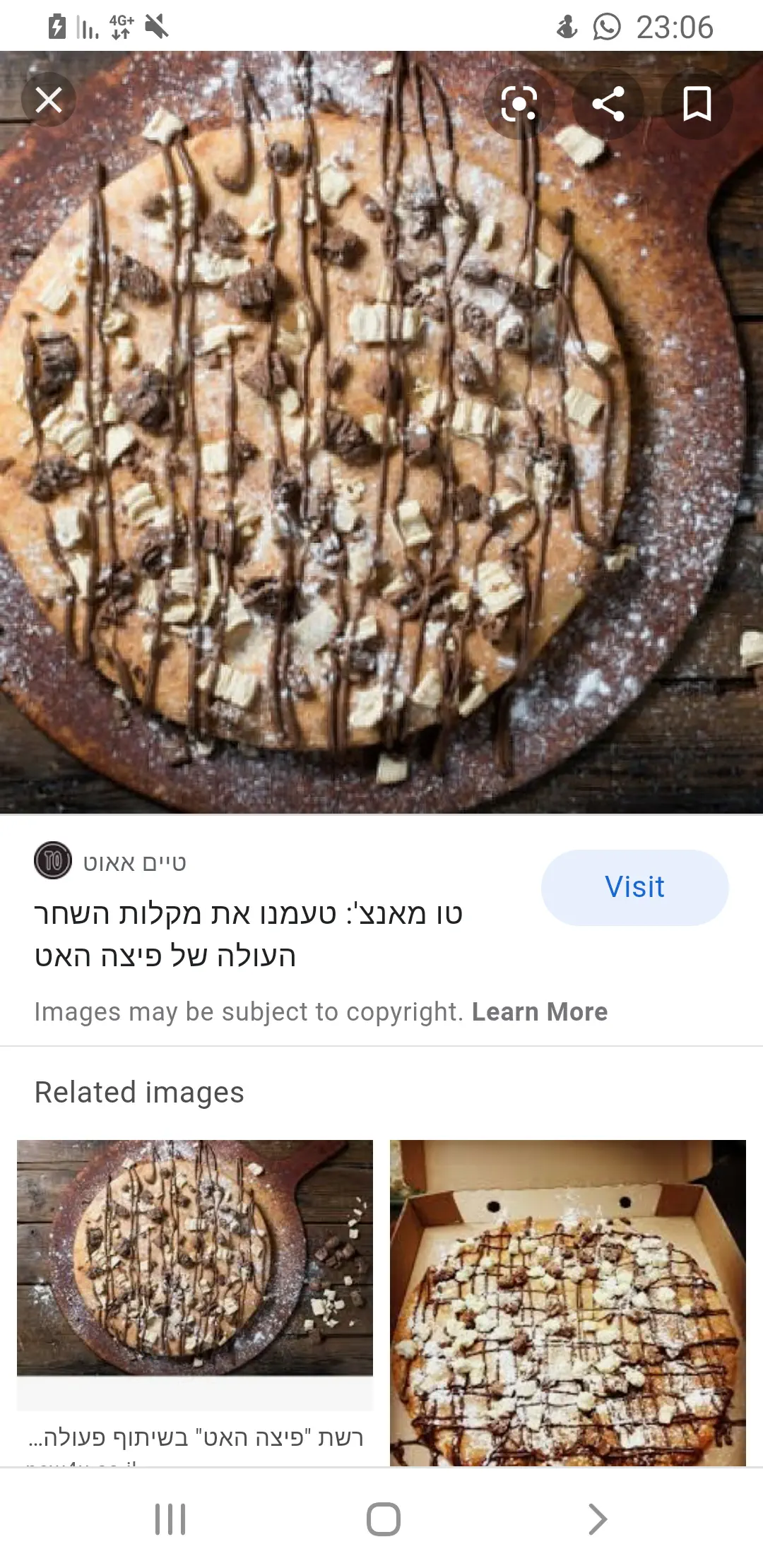Open the Time Out source name
This screenshot has width=763, height=1568.
[x=134, y=862]
